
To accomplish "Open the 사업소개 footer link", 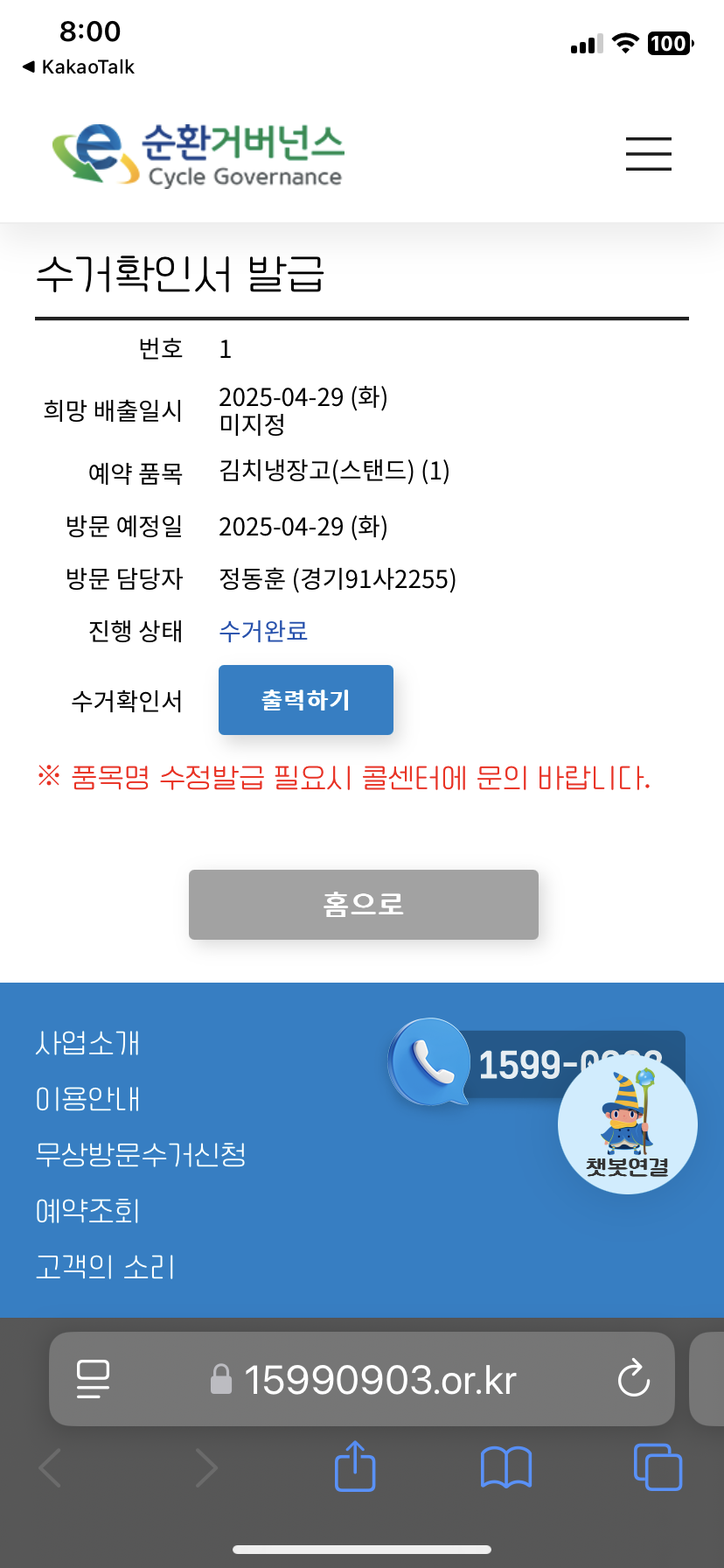I will pos(87,1043).
